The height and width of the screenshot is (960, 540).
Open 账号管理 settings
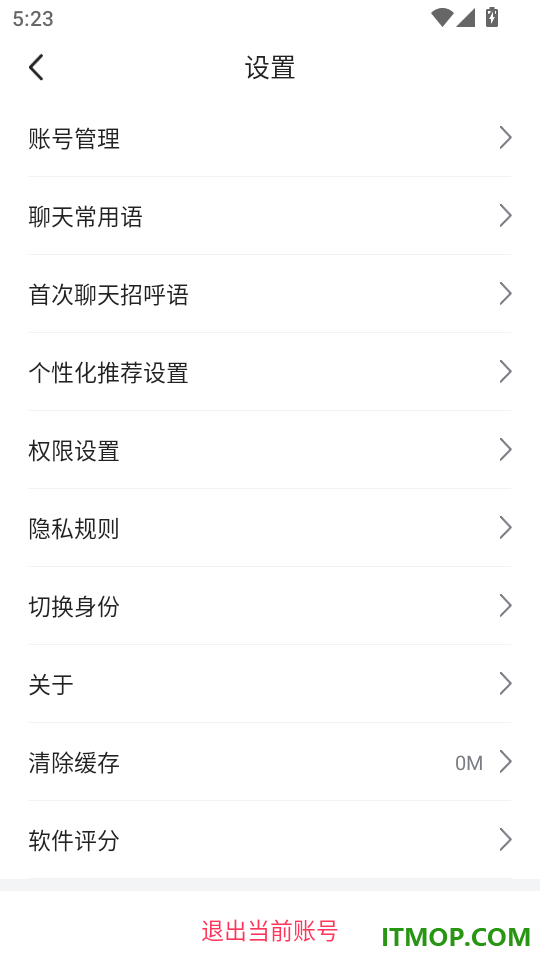[x=270, y=138]
